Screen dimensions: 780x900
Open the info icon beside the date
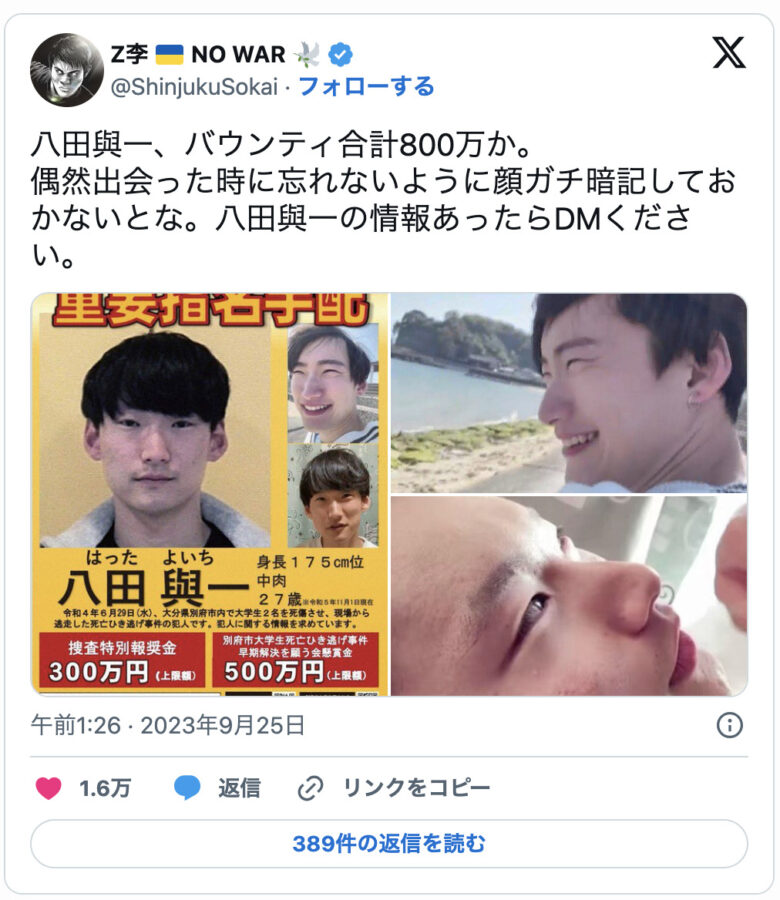730,725
